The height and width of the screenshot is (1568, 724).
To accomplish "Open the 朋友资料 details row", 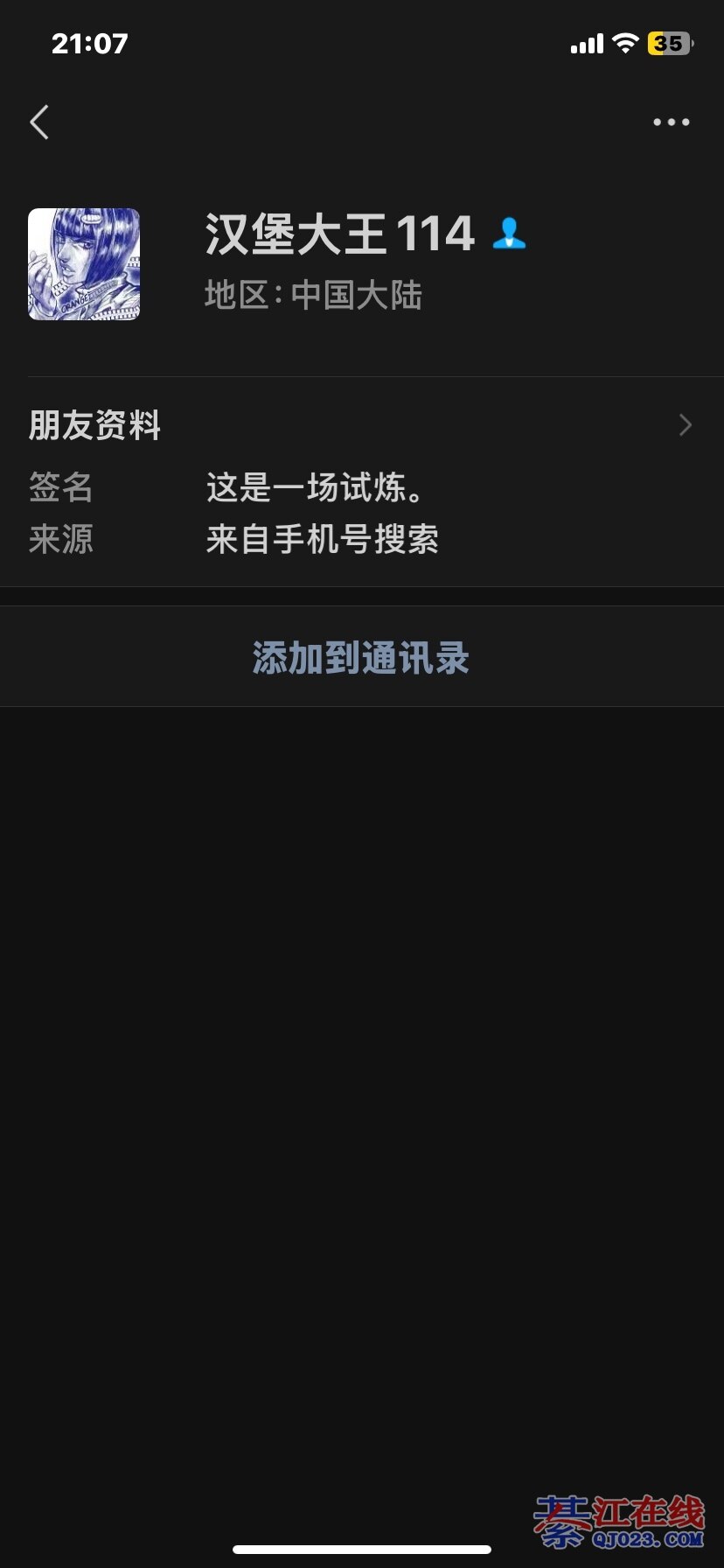I will [x=361, y=426].
